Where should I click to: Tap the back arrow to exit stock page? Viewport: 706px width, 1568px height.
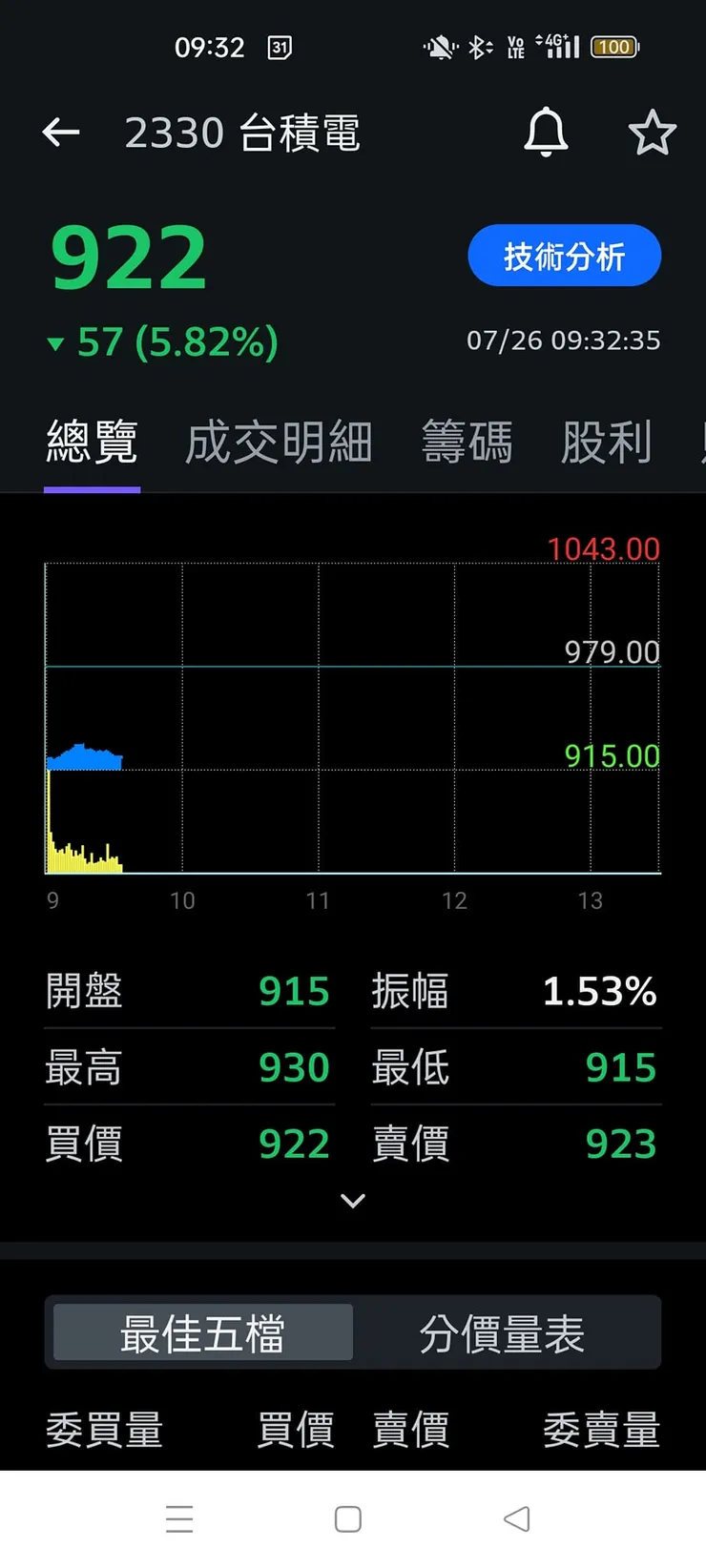tap(60, 132)
